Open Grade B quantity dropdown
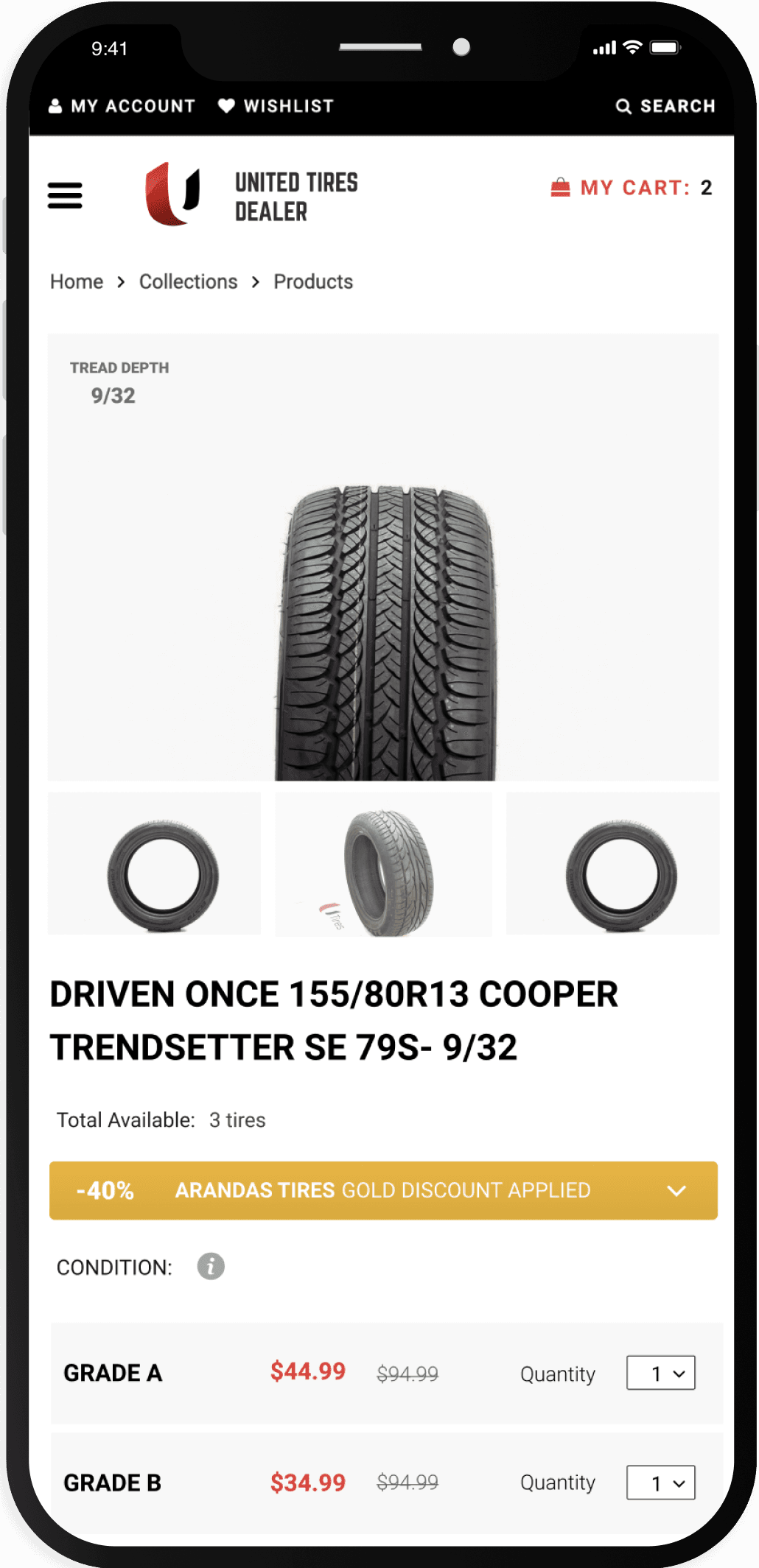Screen dimensions: 759x1568 (660, 1482)
